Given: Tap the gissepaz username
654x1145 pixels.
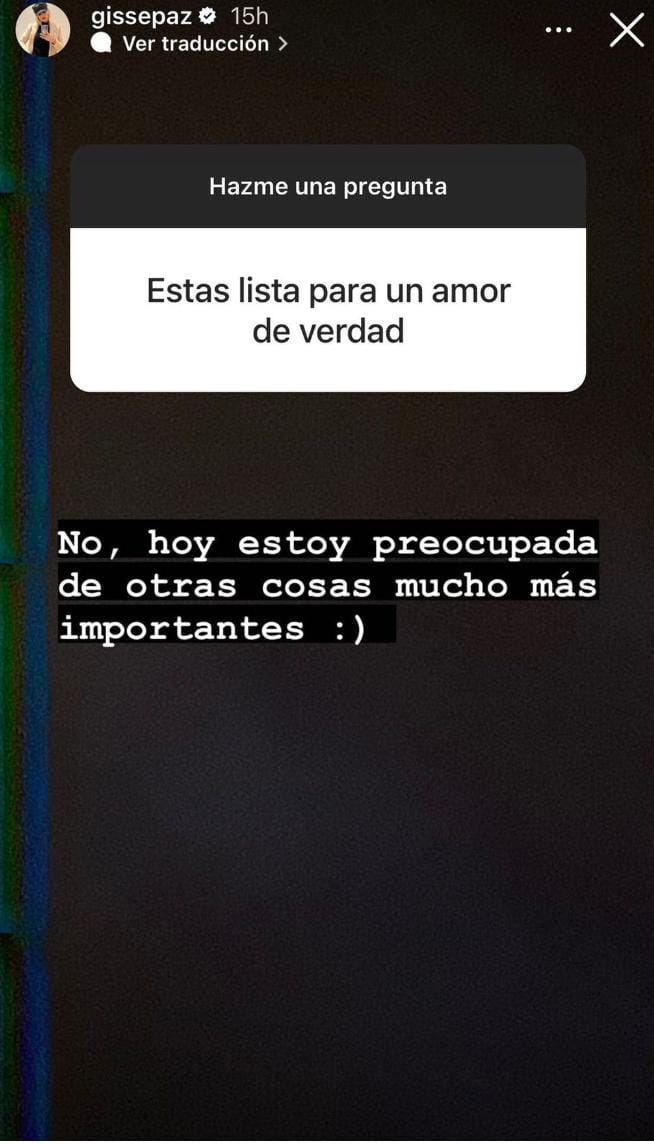Looking at the screenshot, I should pyautogui.click(x=142, y=18).
